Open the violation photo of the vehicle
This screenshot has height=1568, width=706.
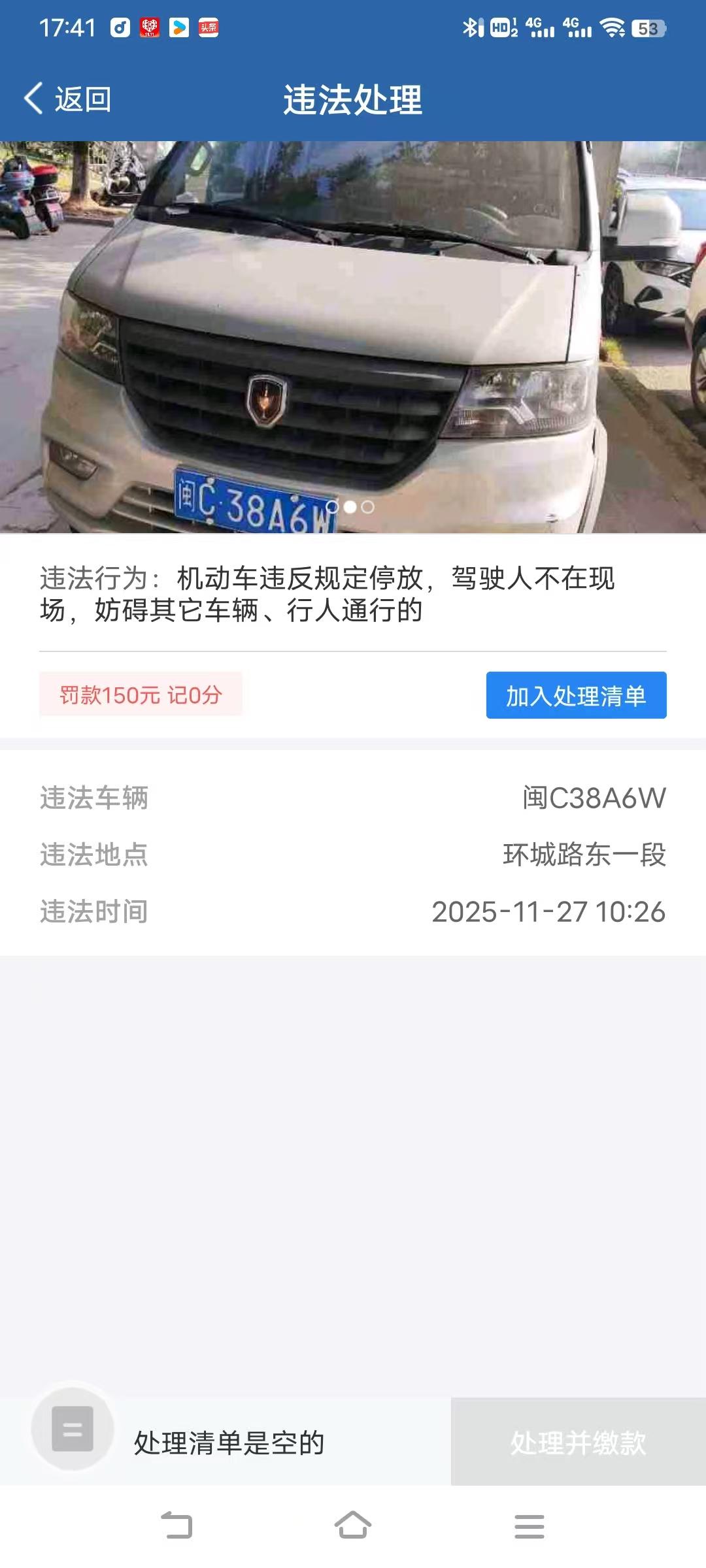pyautogui.click(x=353, y=336)
